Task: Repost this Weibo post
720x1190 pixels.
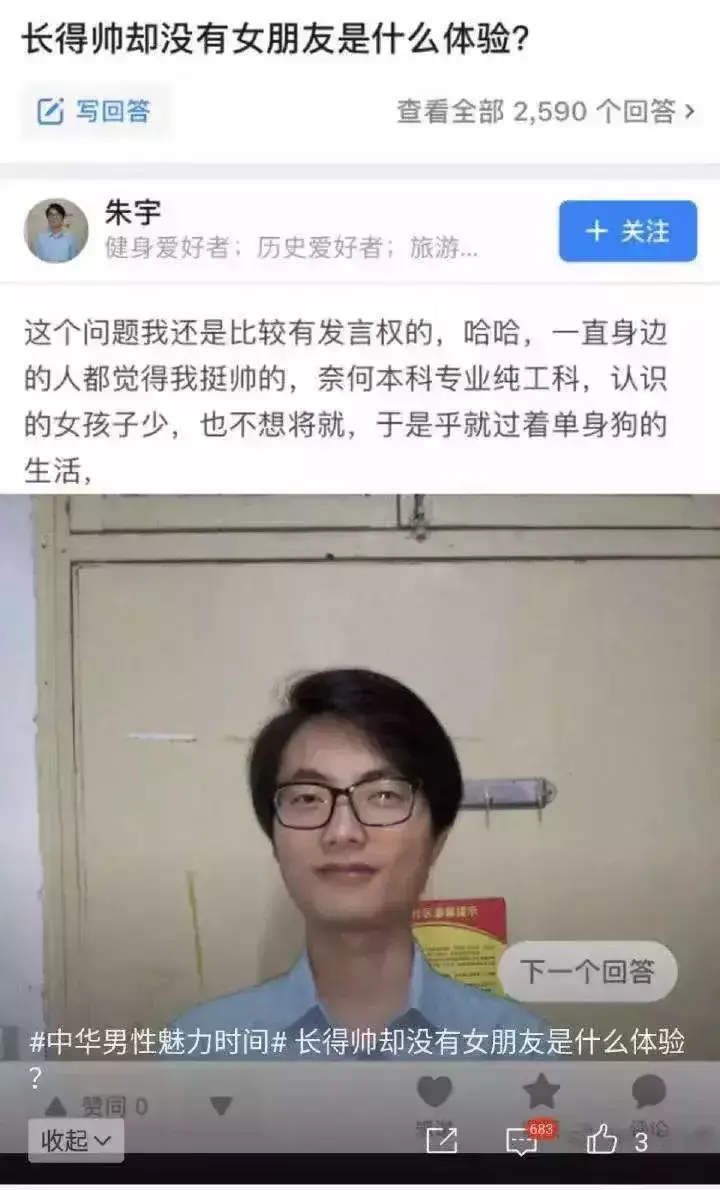Action: pyautogui.click(x=441, y=1140)
